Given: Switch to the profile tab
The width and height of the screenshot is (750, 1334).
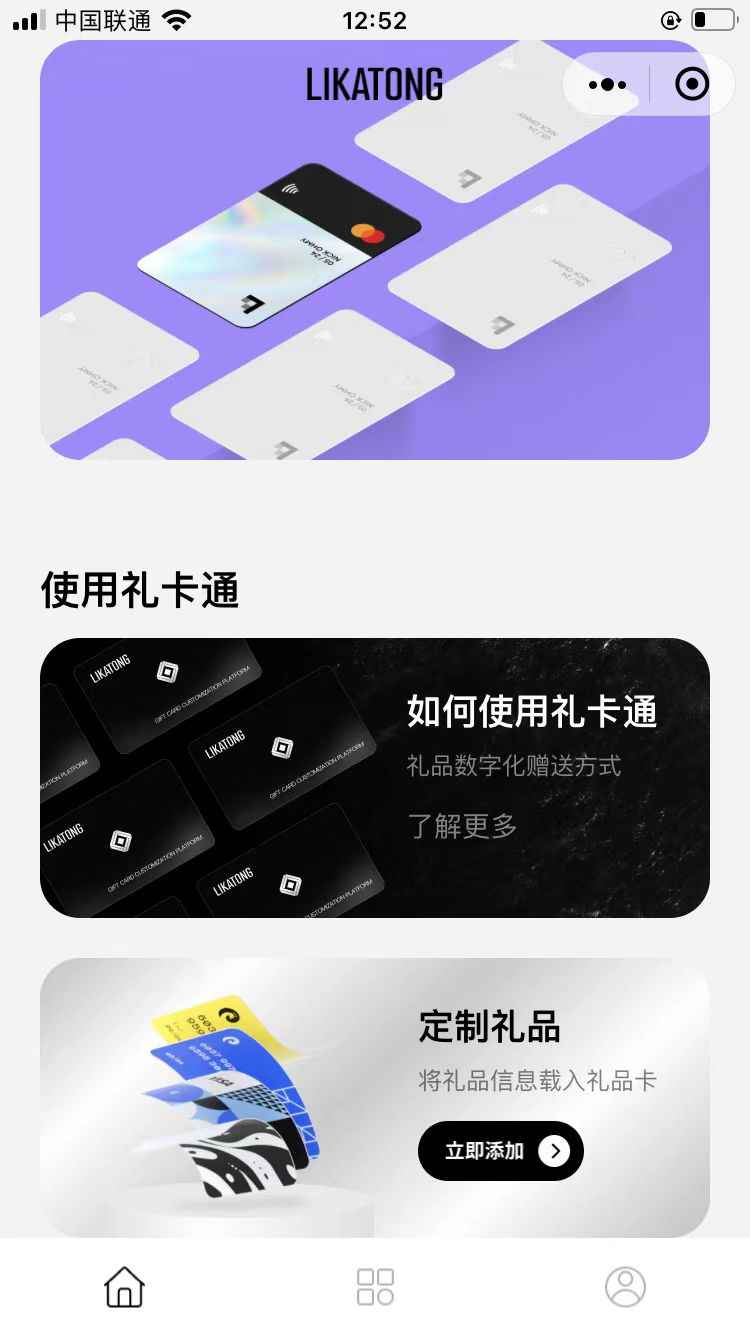Looking at the screenshot, I should pos(625,1286).
